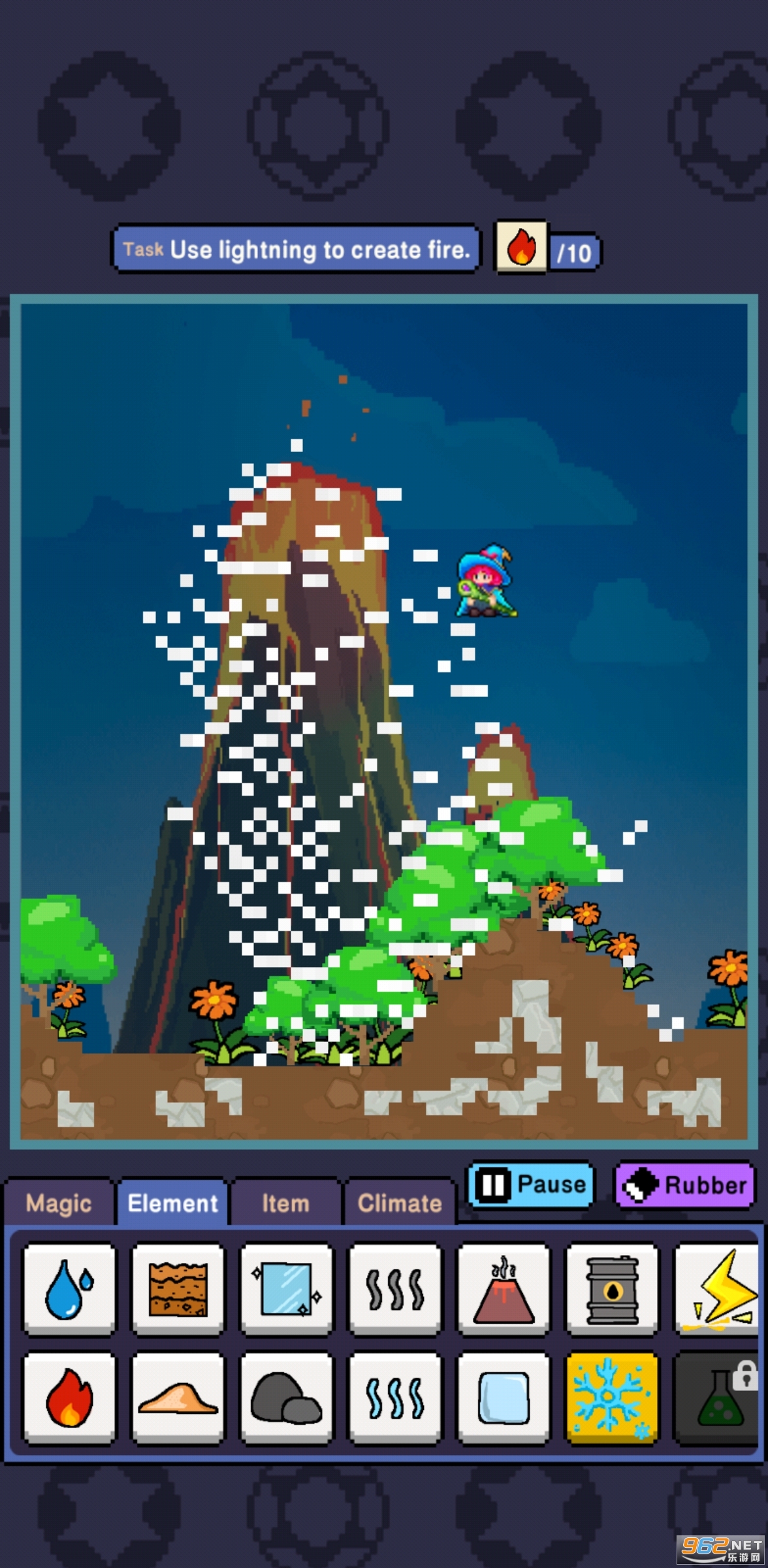
Task: Select the volcano element
Action: click(503, 1289)
